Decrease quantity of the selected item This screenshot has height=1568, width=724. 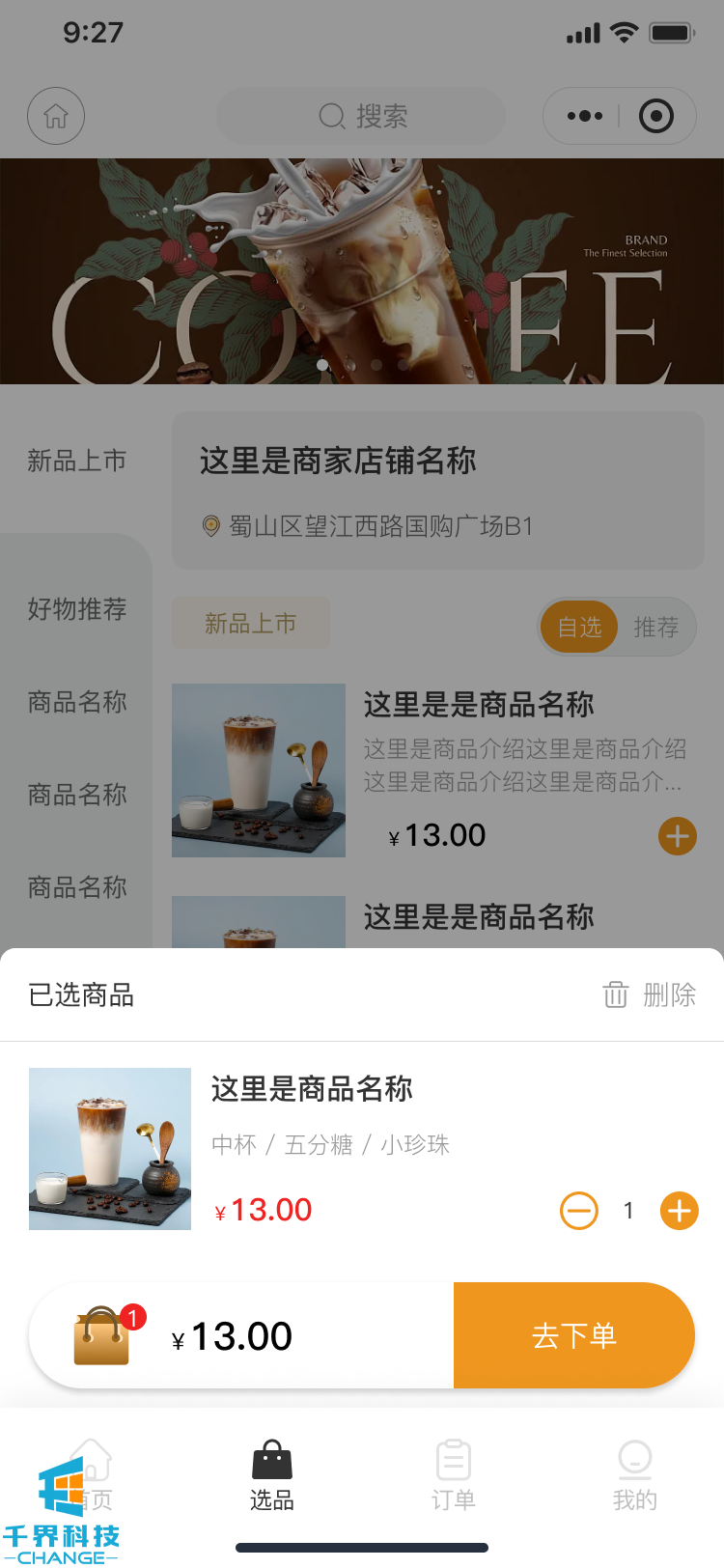tap(579, 1211)
